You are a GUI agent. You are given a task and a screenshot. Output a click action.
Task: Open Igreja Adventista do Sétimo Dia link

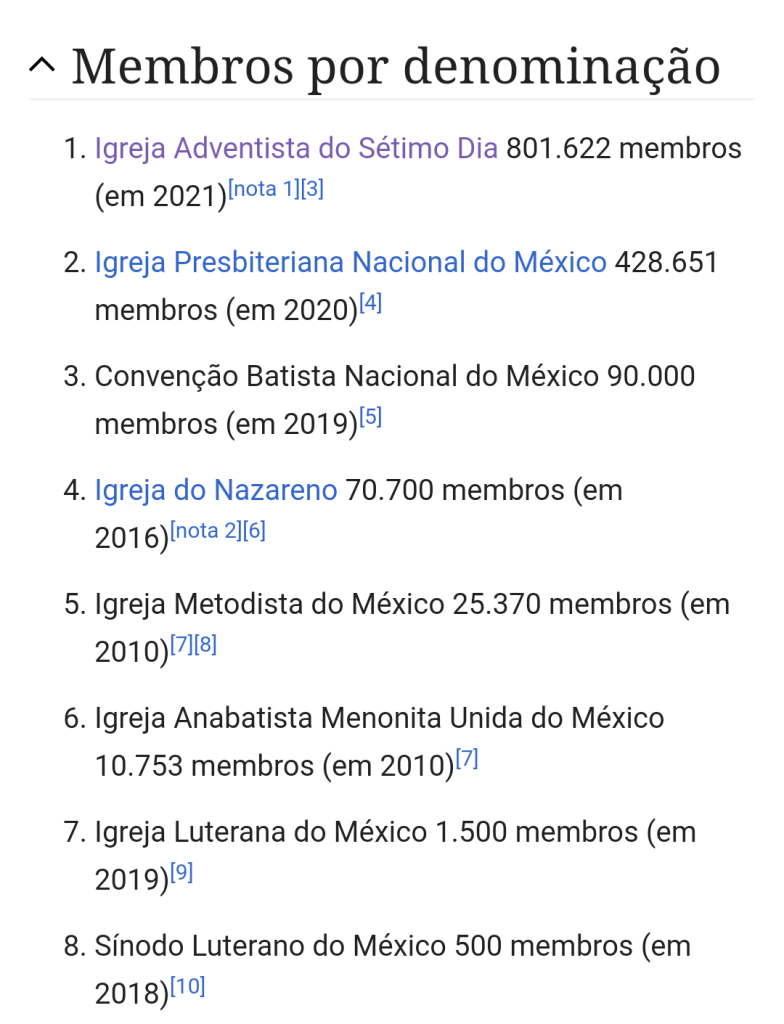(295, 149)
